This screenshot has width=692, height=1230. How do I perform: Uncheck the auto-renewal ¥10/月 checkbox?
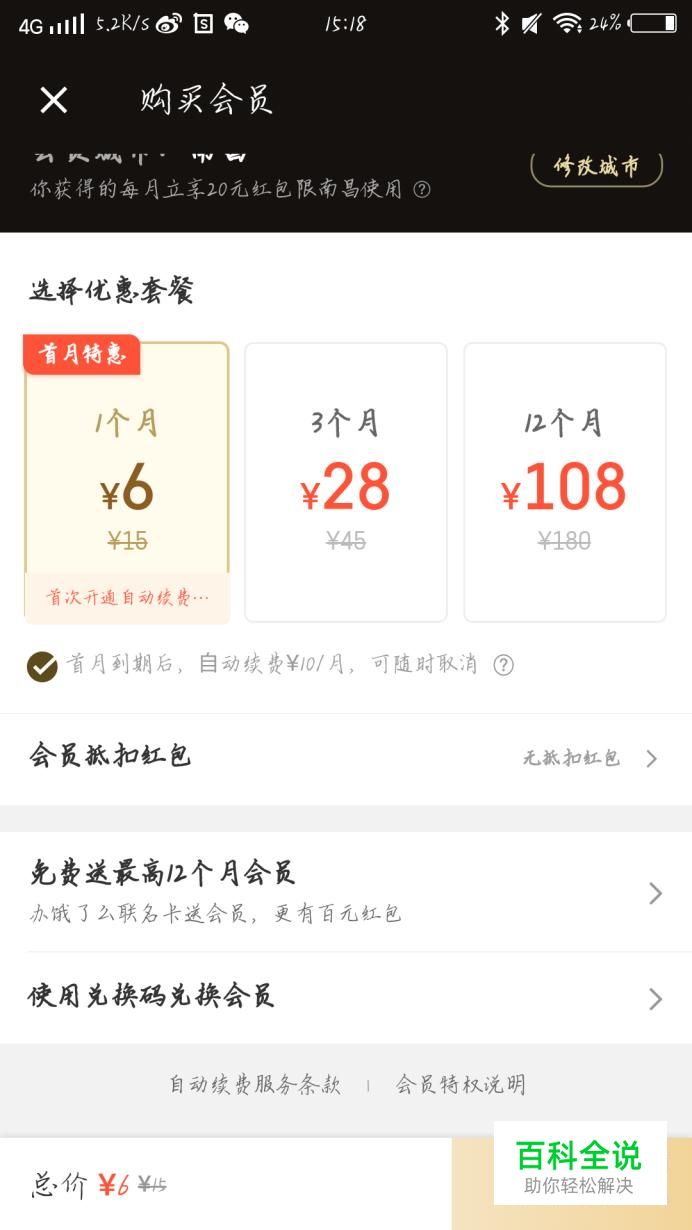pos(42,666)
